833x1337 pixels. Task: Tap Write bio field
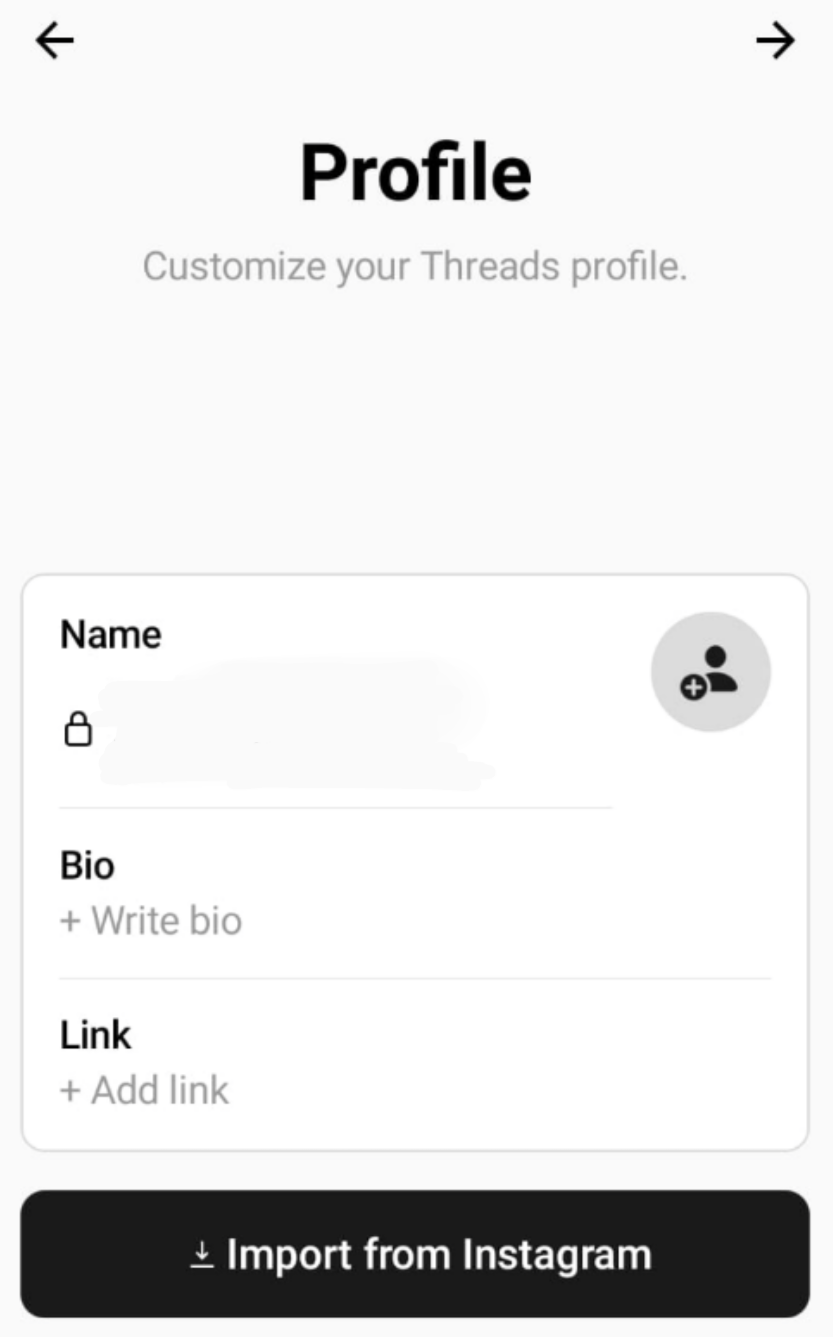(415, 893)
